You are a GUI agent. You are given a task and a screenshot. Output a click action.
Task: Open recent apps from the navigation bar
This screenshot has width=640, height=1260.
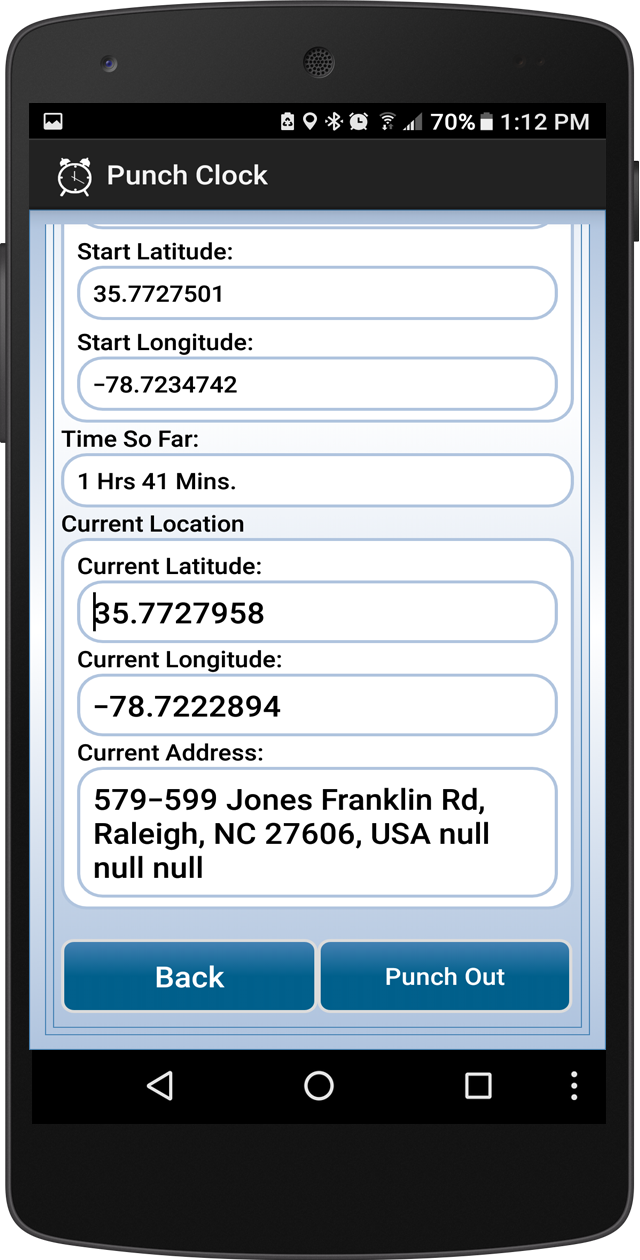[478, 1085]
